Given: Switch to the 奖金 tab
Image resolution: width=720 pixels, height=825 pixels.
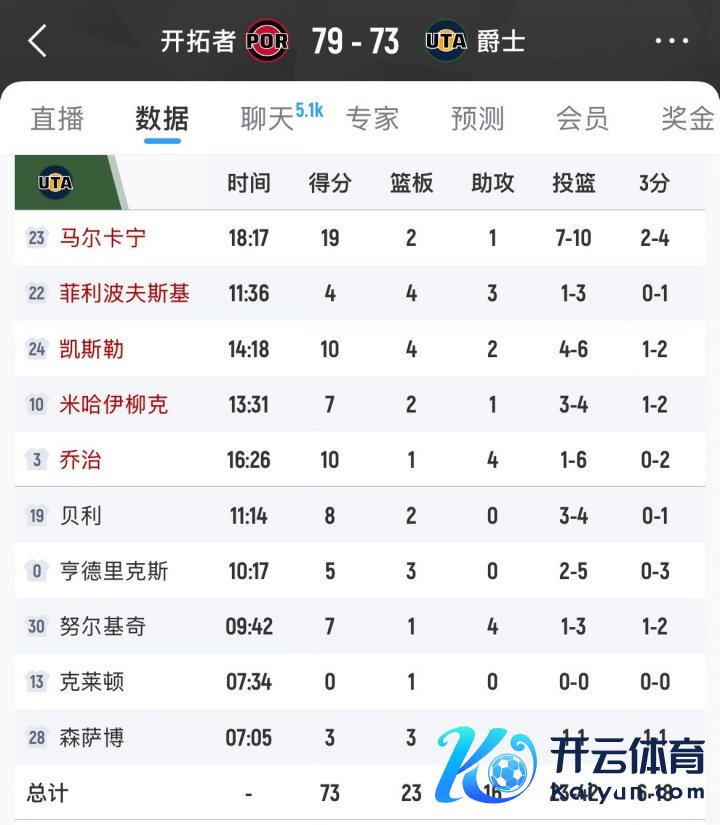Looking at the screenshot, I should coord(686,118).
